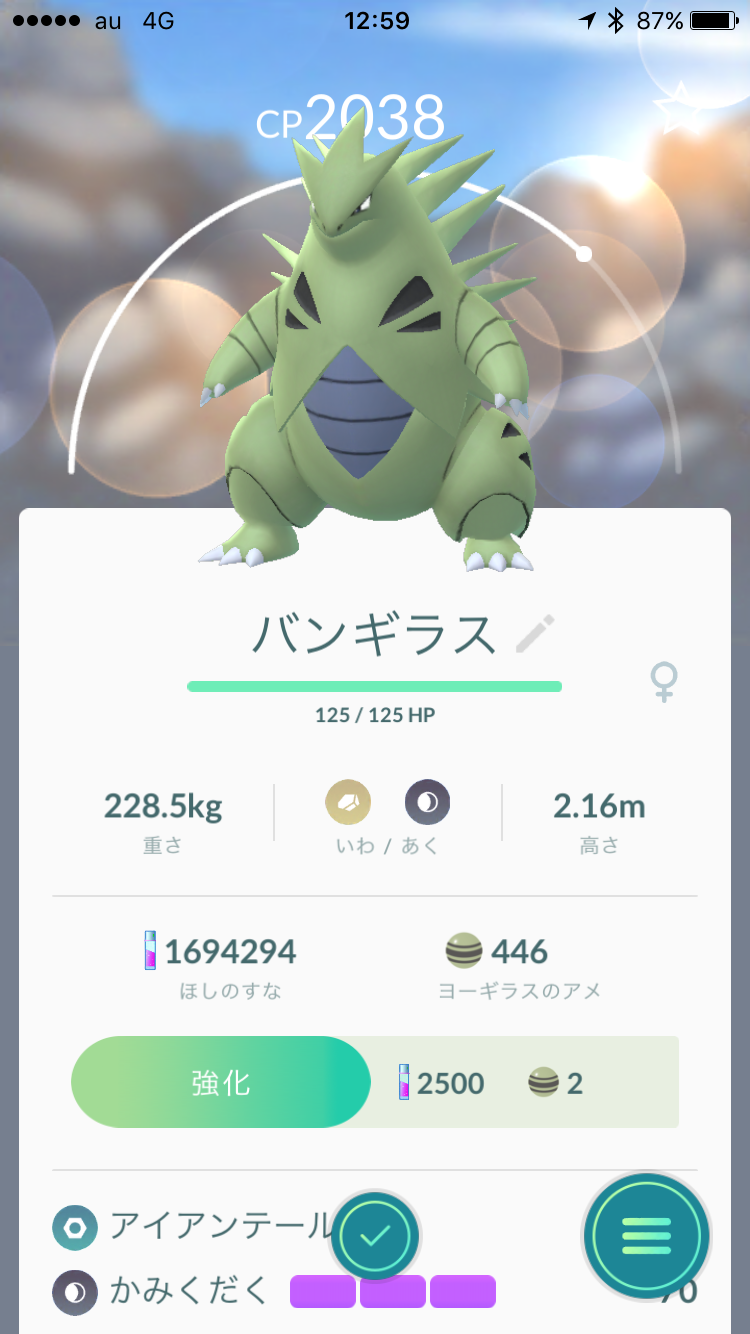Edit the nickname バンギラス with the pencil
750x1334 pixels.
(x=535, y=634)
